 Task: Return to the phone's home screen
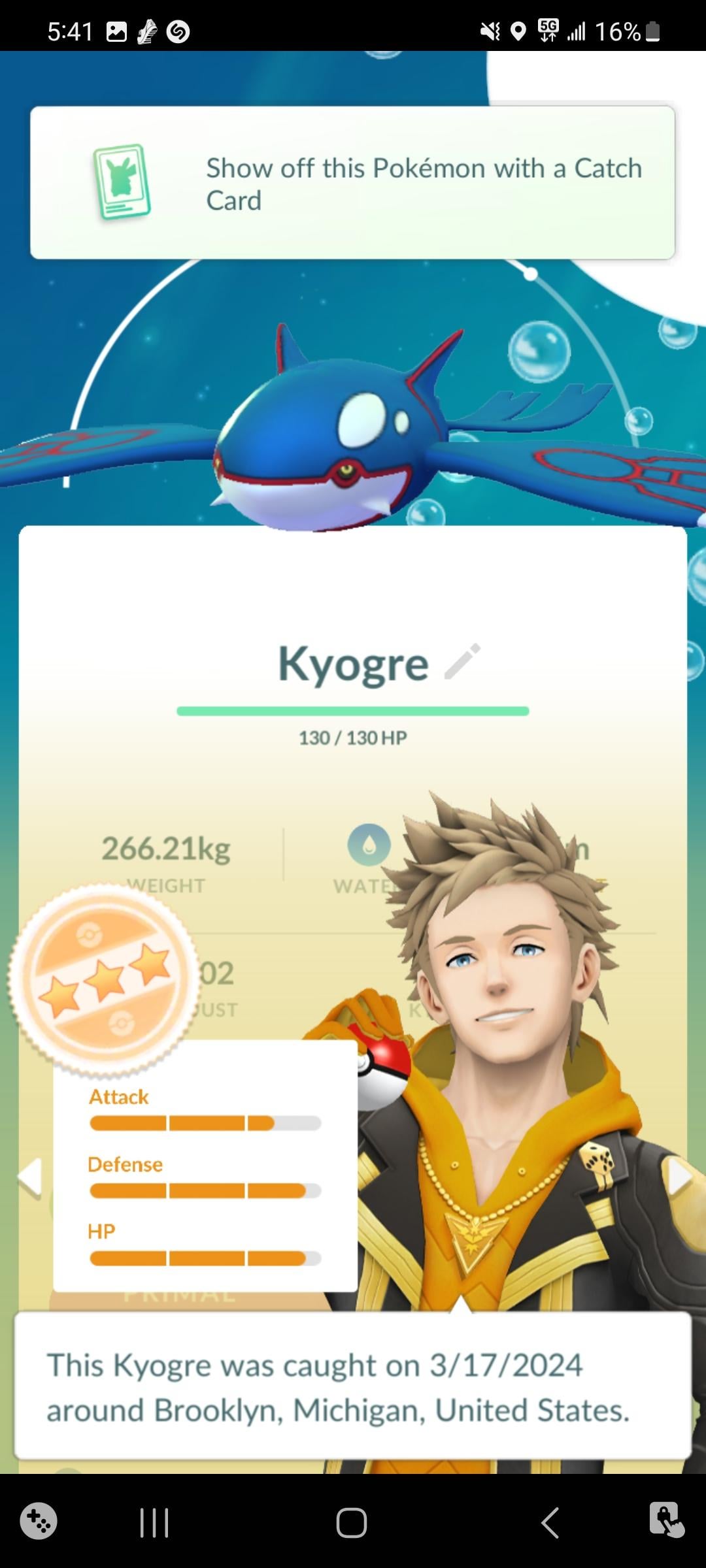click(352, 1523)
